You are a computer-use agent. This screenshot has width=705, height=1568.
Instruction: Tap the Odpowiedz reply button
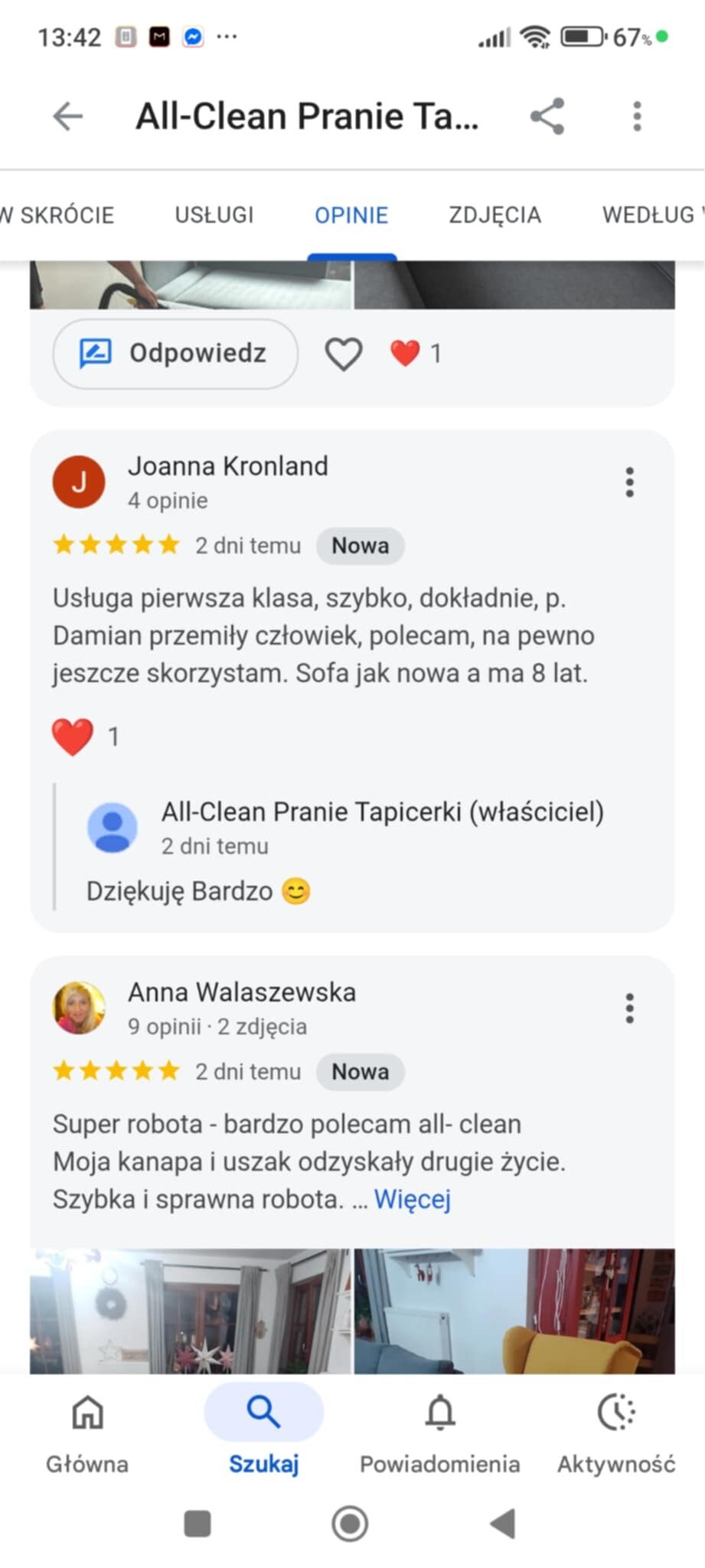[175, 353]
